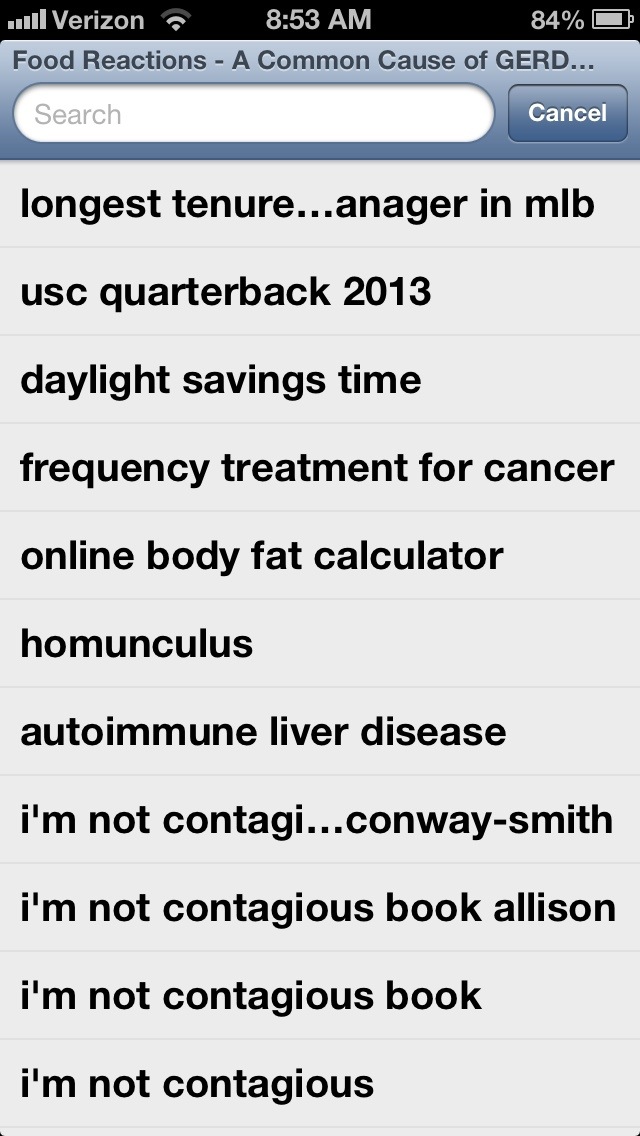Image resolution: width=640 pixels, height=1136 pixels.
Task: Choose the suggestion ending in conway-smith
Action: 317,820
